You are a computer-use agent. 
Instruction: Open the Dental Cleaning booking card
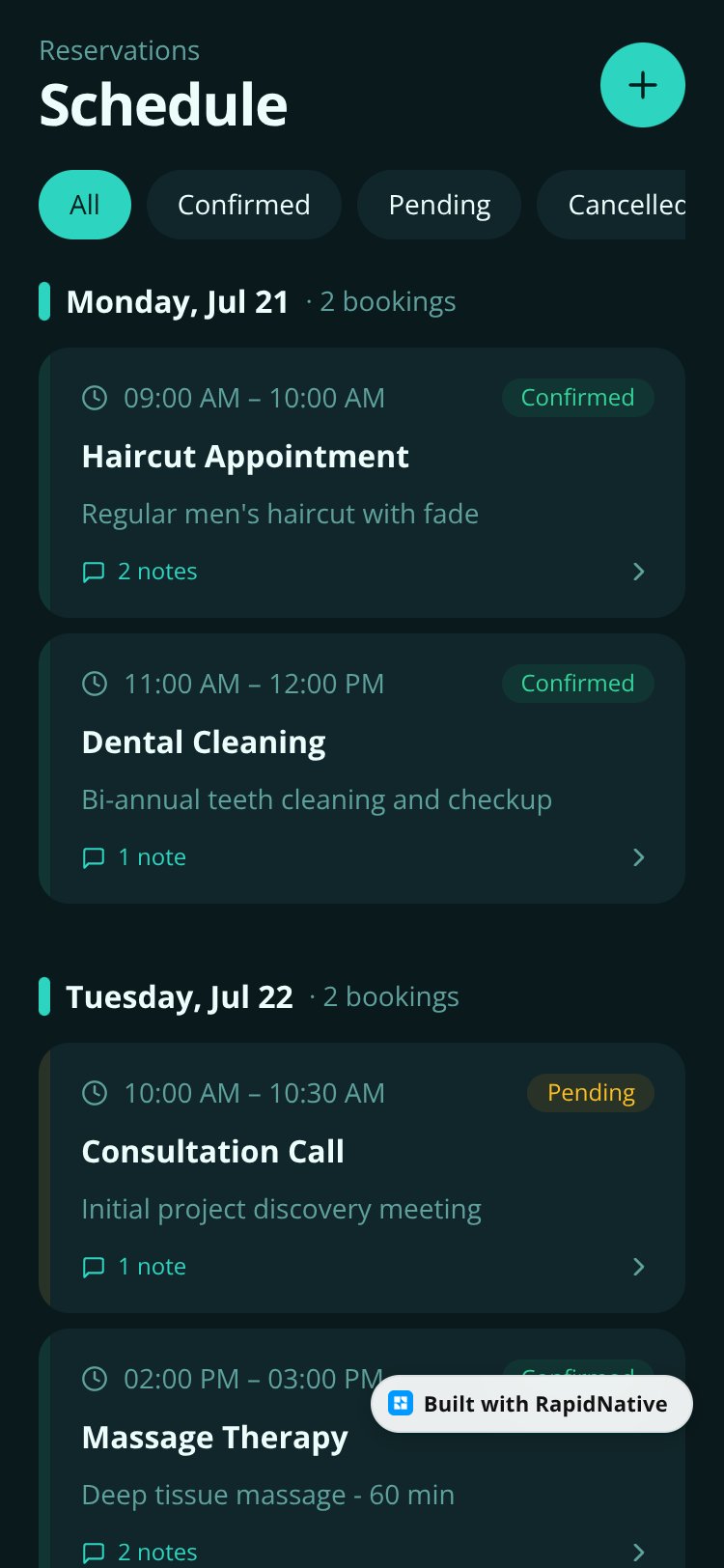pyautogui.click(x=362, y=769)
